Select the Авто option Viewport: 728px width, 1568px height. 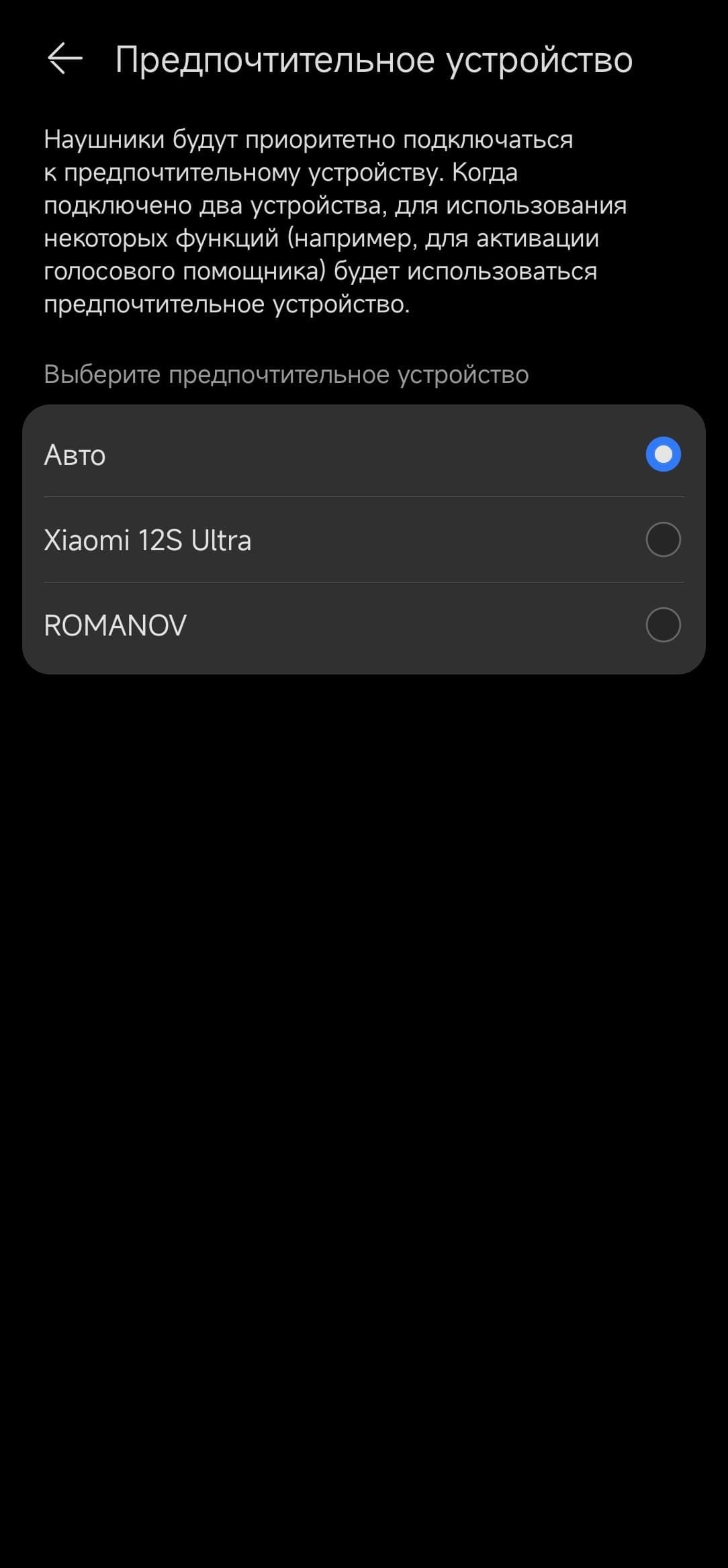tap(662, 455)
